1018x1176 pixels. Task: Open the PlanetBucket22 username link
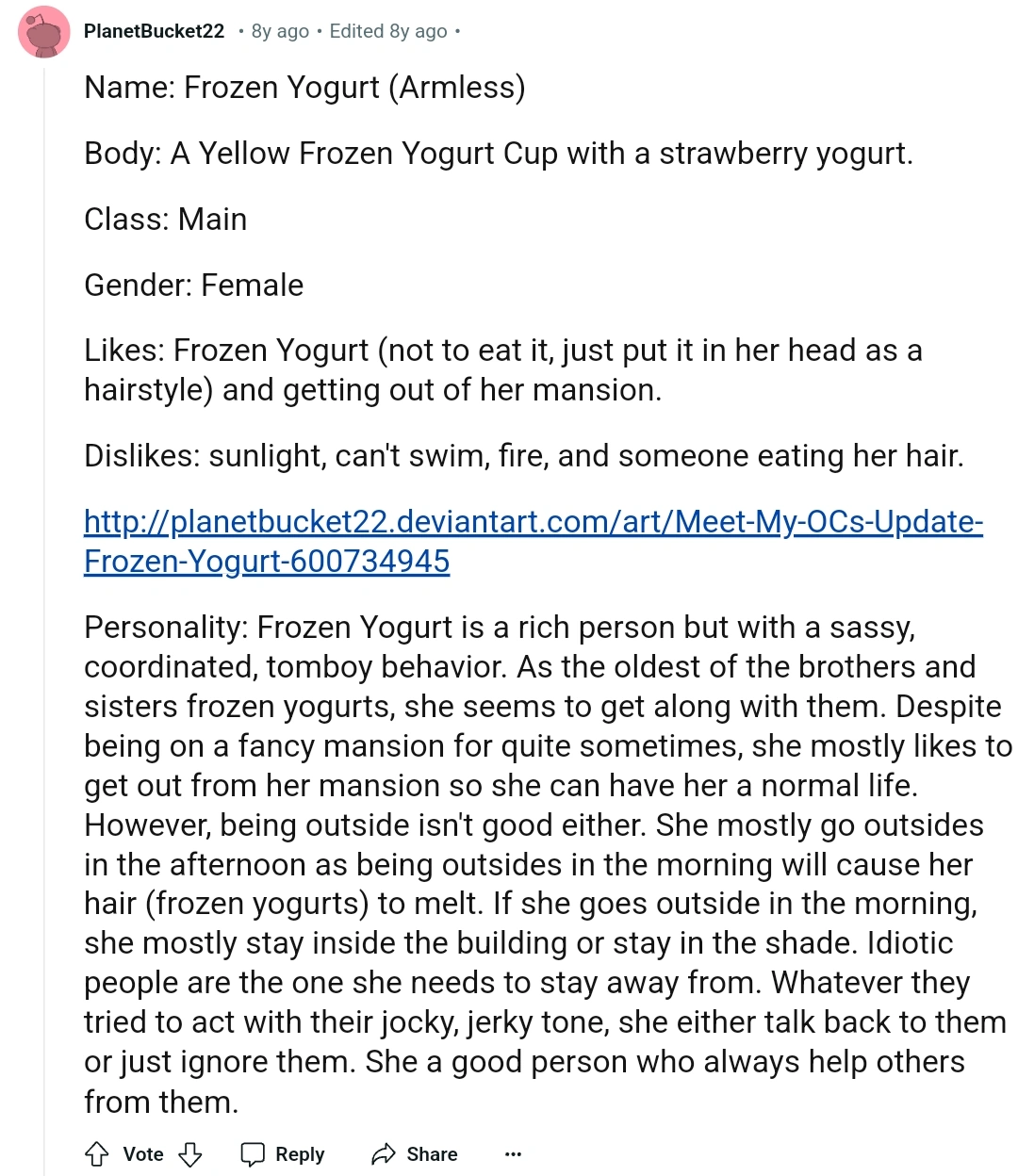tap(154, 31)
